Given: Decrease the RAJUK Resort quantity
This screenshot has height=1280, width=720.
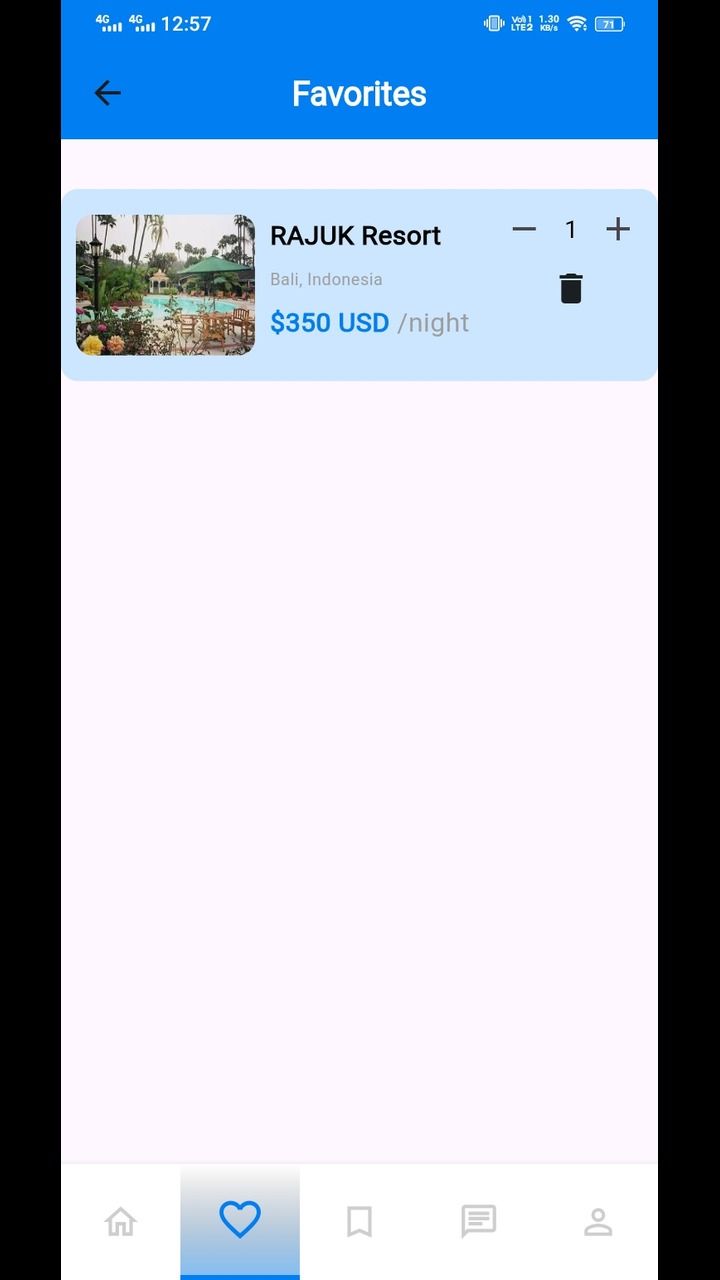Looking at the screenshot, I should [524, 229].
